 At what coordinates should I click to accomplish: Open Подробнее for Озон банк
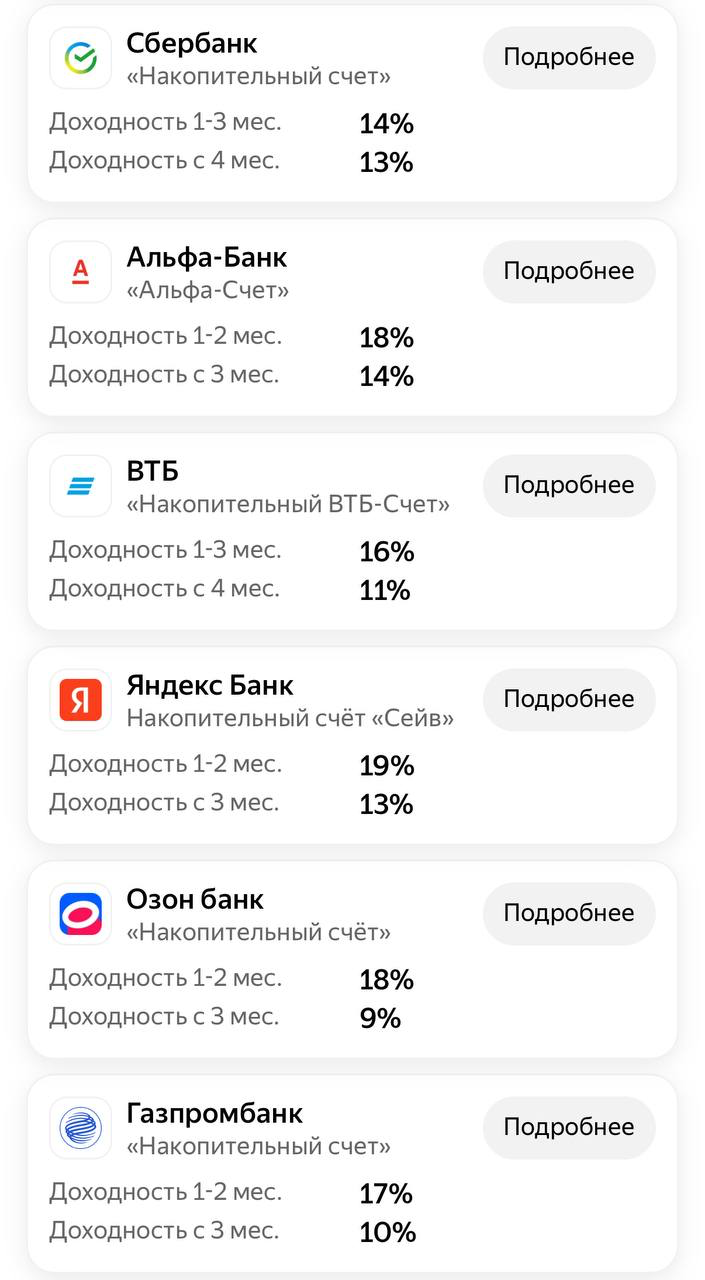(x=569, y=913)
